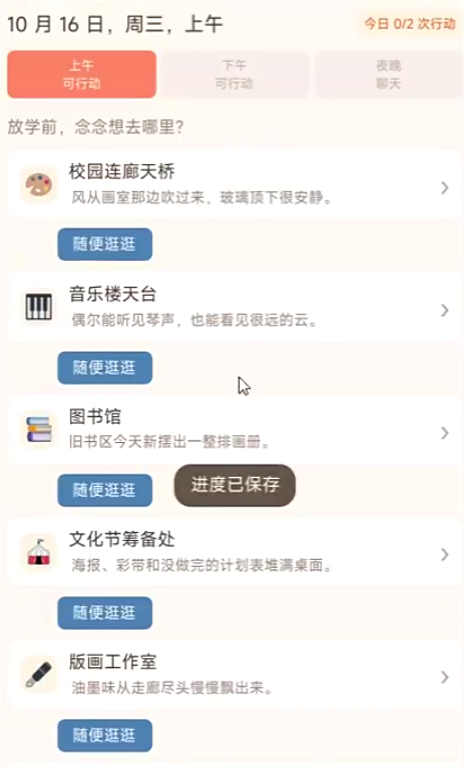Open the 版画工作室 location row

click(x=235, y=675)
